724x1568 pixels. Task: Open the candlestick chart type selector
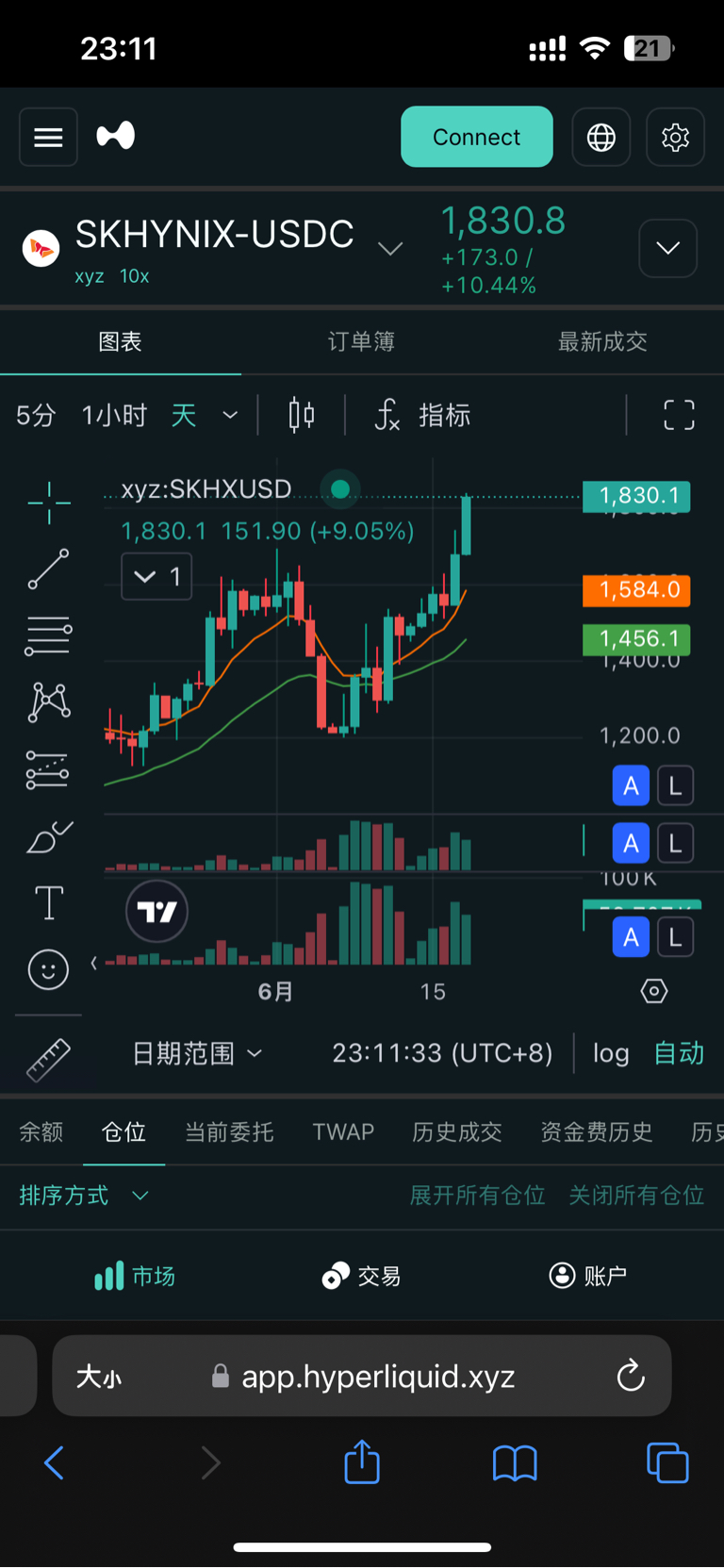click(302, 415)
